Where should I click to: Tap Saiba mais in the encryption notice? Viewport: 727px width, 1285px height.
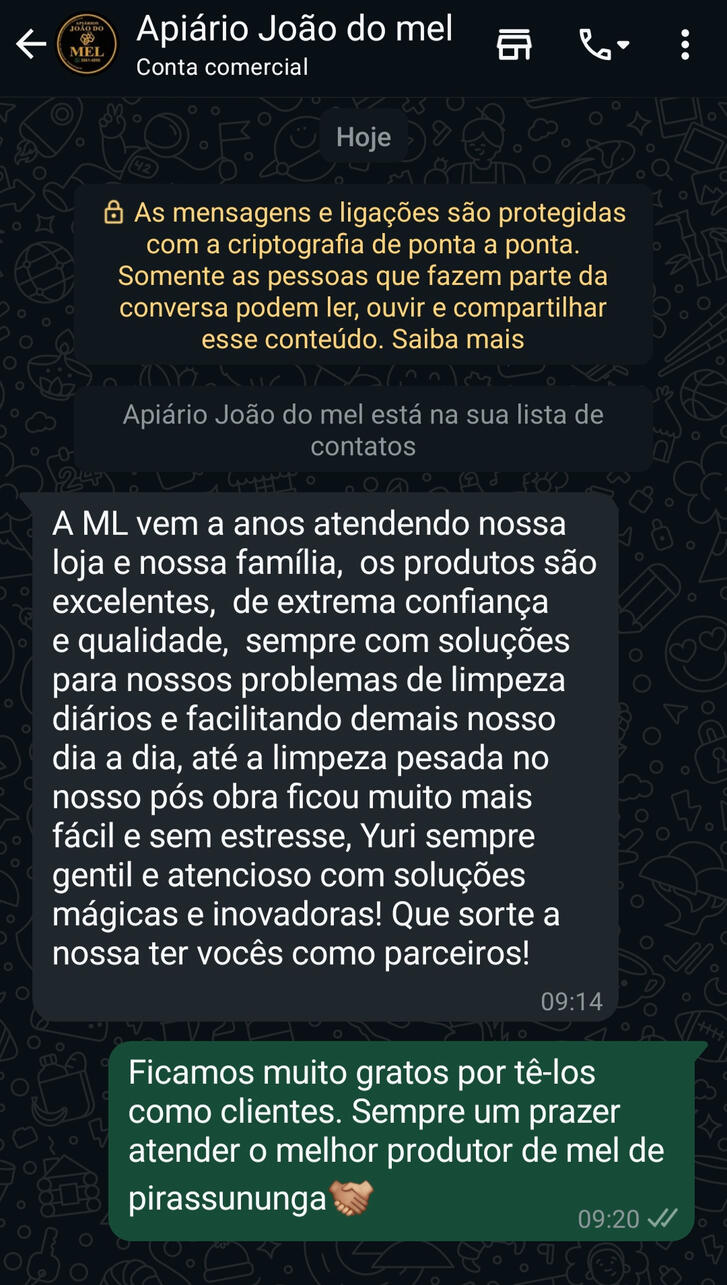[x=458, y=339]
